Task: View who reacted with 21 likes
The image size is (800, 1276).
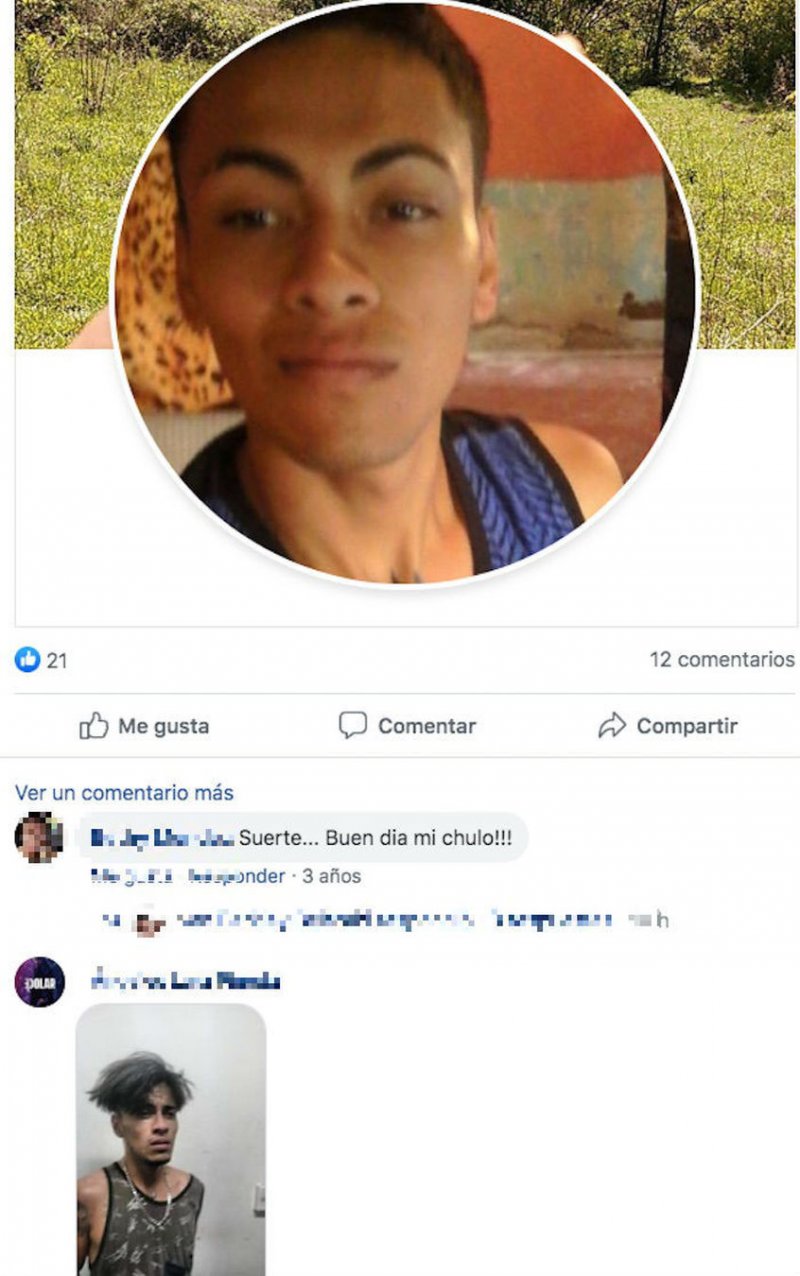Action: click(x=42, y=660)
